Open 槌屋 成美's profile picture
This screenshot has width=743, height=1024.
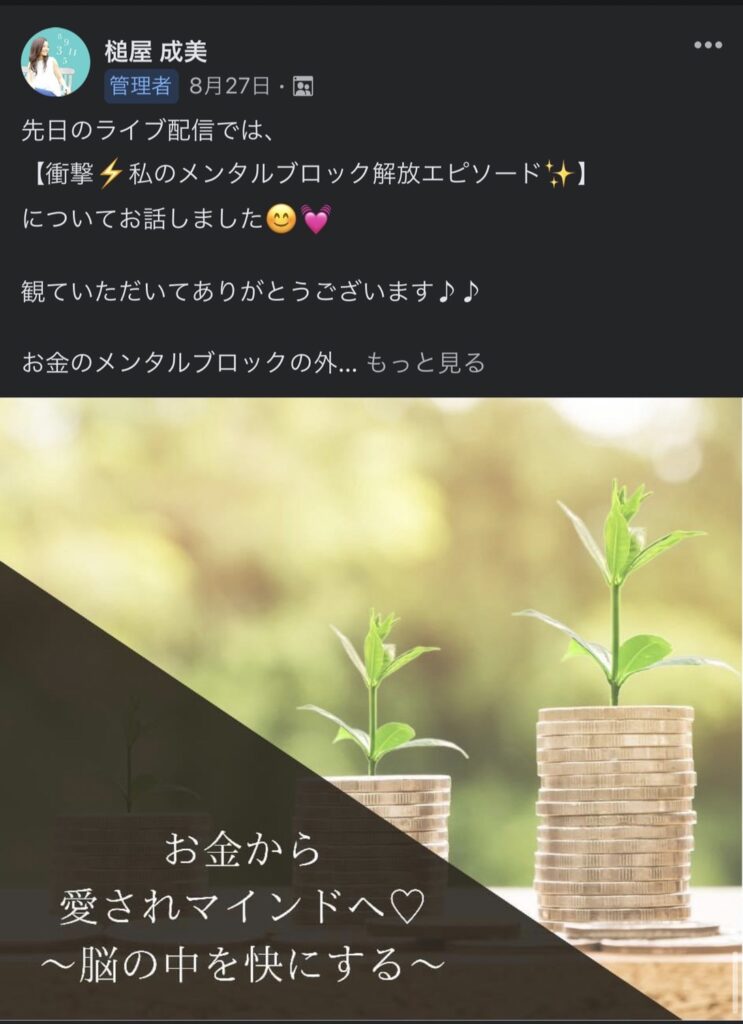[x=56, y=62]
